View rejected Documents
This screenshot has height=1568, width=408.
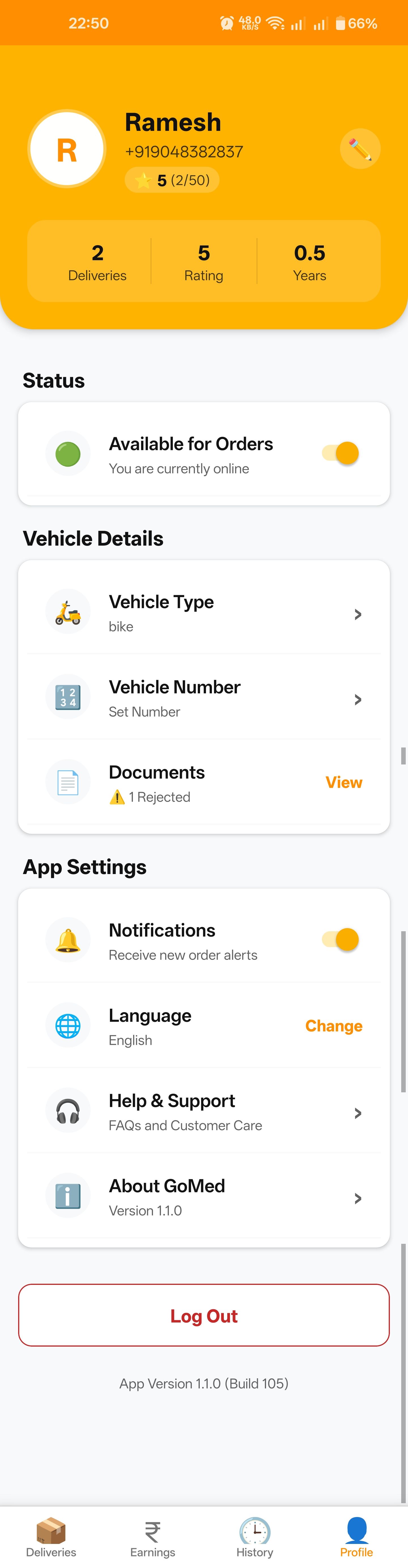point(343,782)
